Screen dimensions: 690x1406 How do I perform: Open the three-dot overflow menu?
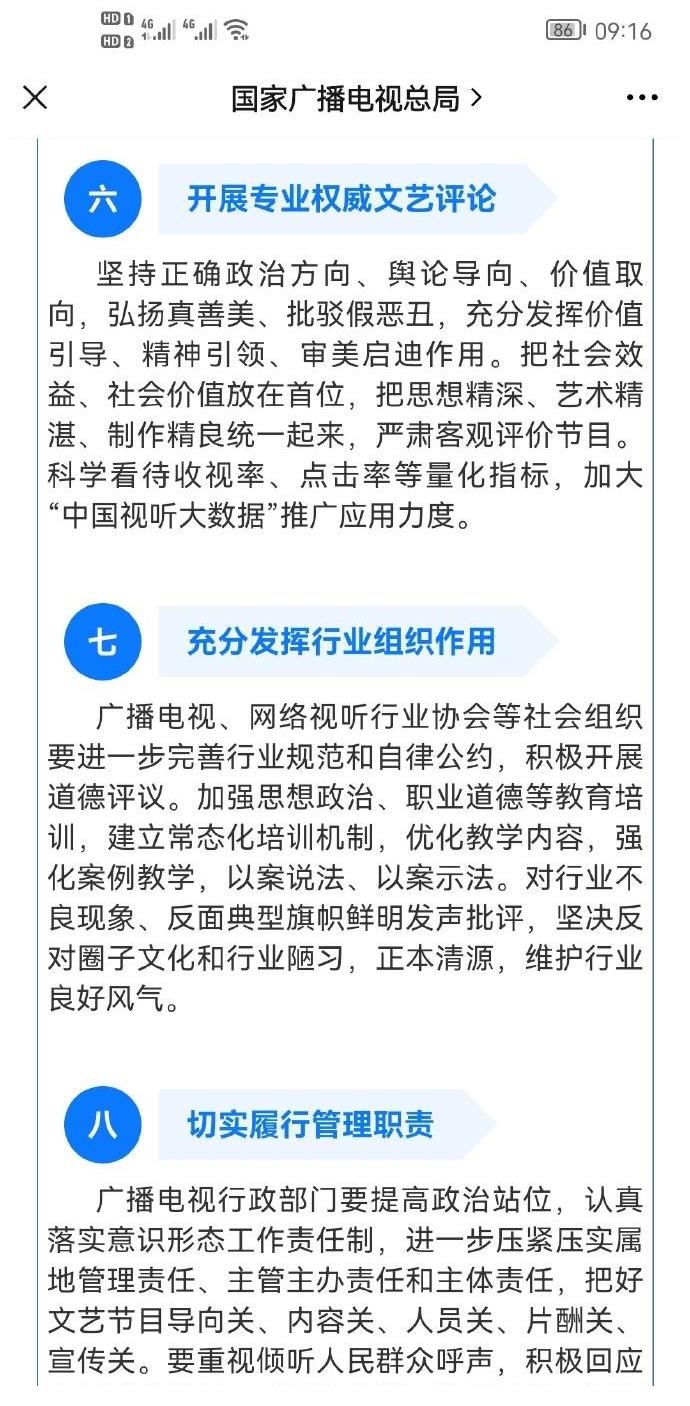click(642, 98)
